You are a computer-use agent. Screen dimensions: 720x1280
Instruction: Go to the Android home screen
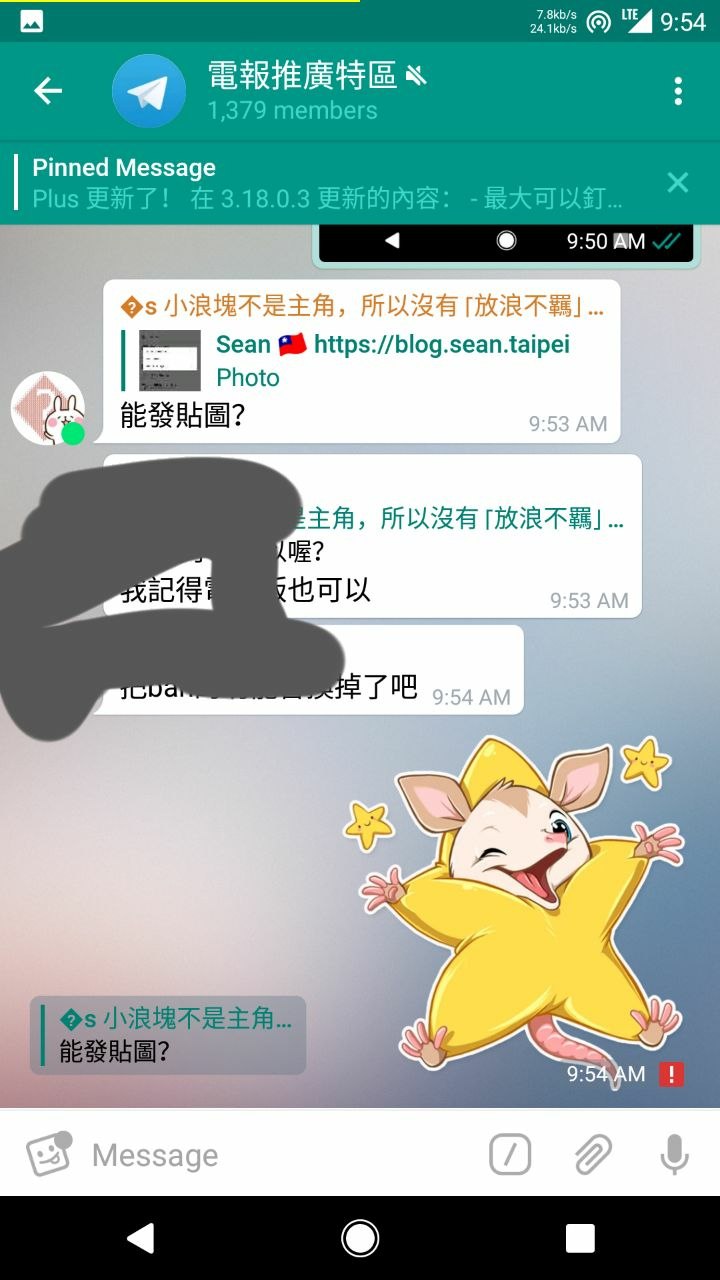coord(360,1238)
